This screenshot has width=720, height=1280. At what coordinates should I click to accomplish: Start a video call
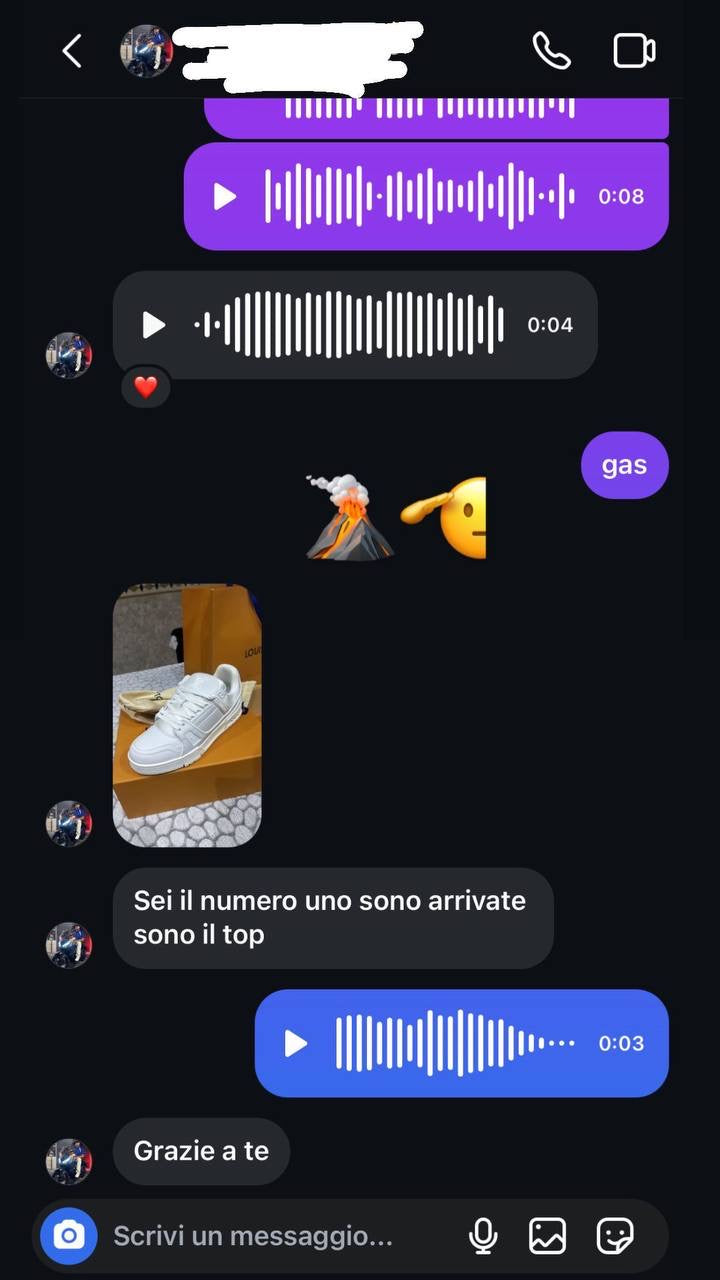(634, 50)
